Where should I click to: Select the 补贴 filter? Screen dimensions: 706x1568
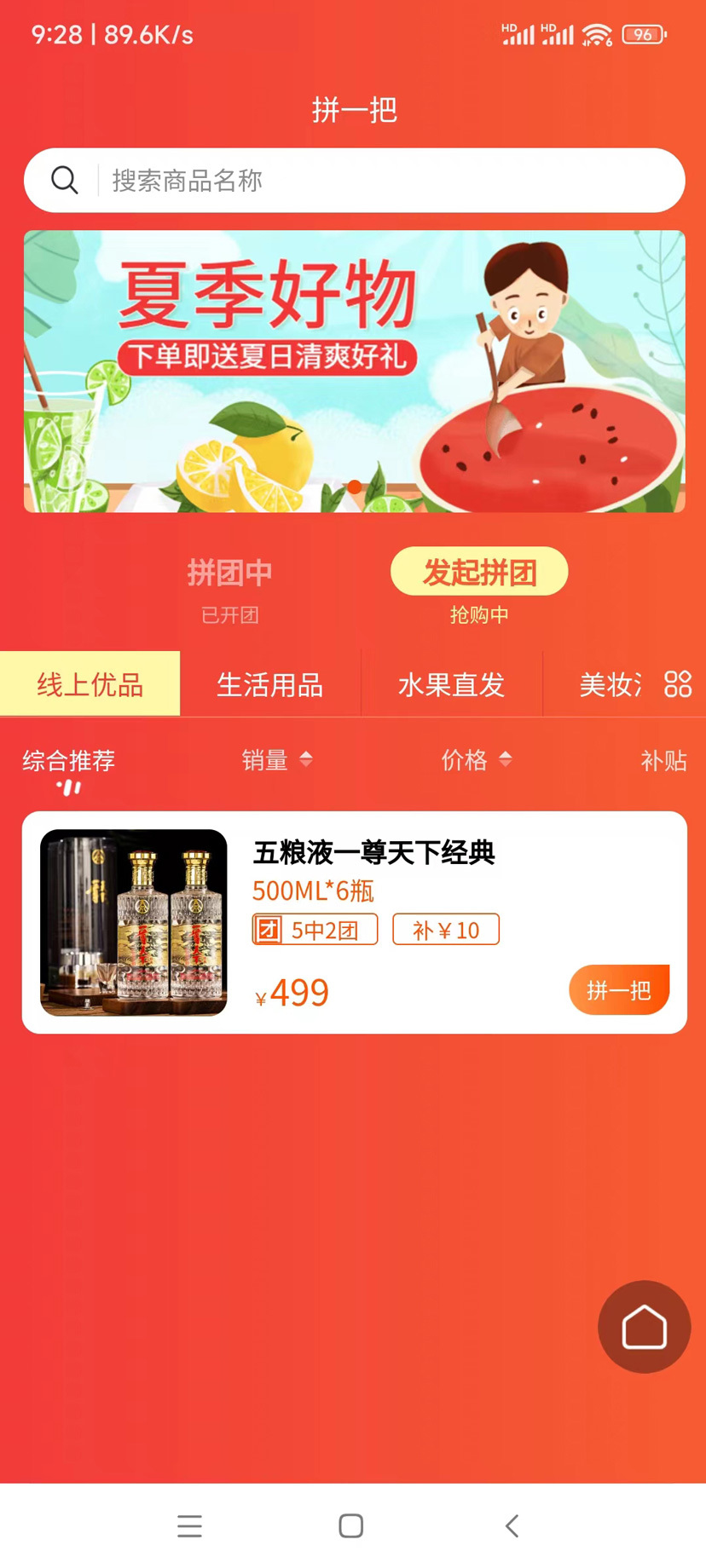(x=666, y=761)
